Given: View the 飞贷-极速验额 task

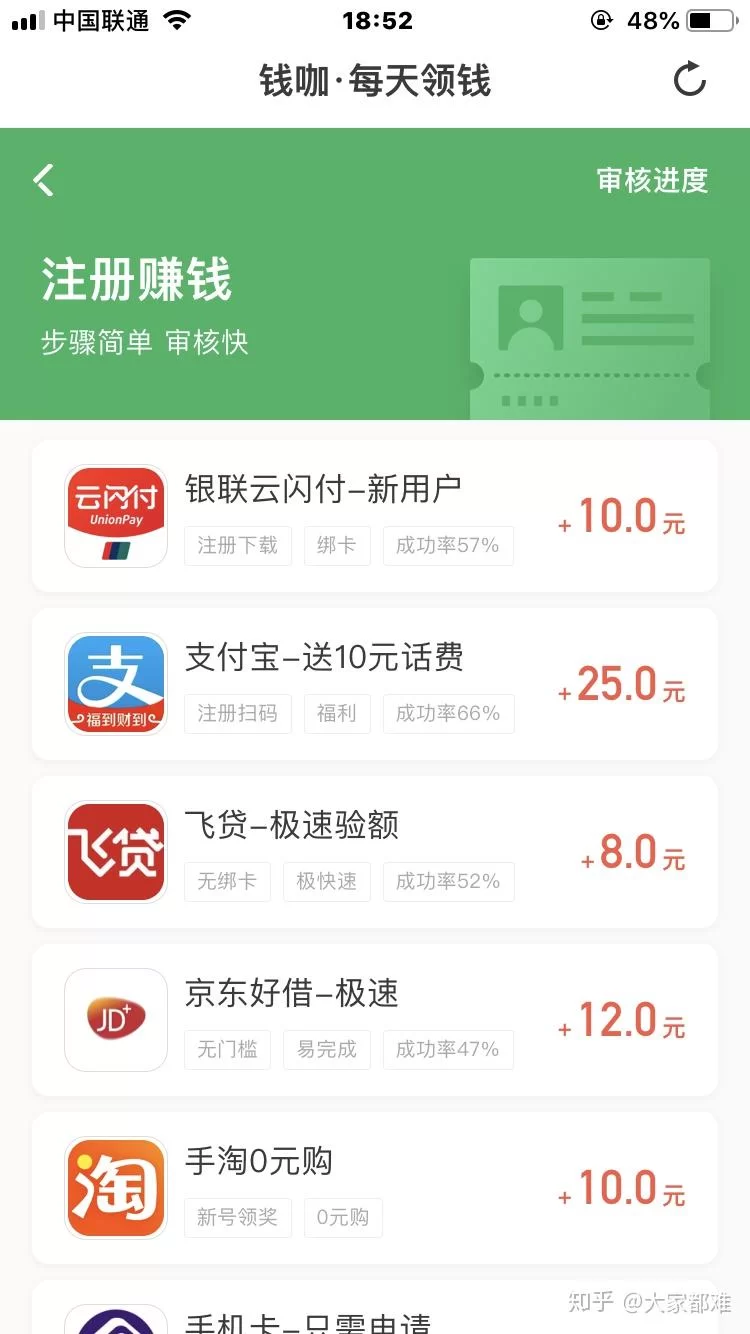Looking at the screenshot, I should tap(375, 852).
